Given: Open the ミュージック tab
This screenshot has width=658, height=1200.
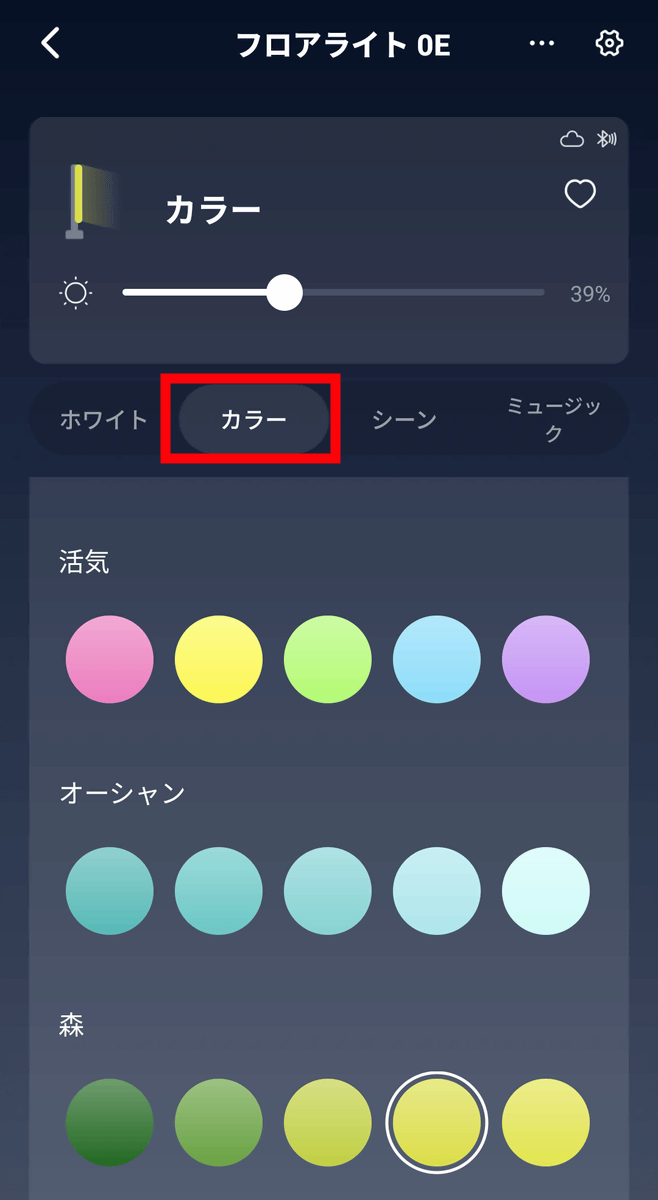Looking at the screenshot, I should [553, 419].
